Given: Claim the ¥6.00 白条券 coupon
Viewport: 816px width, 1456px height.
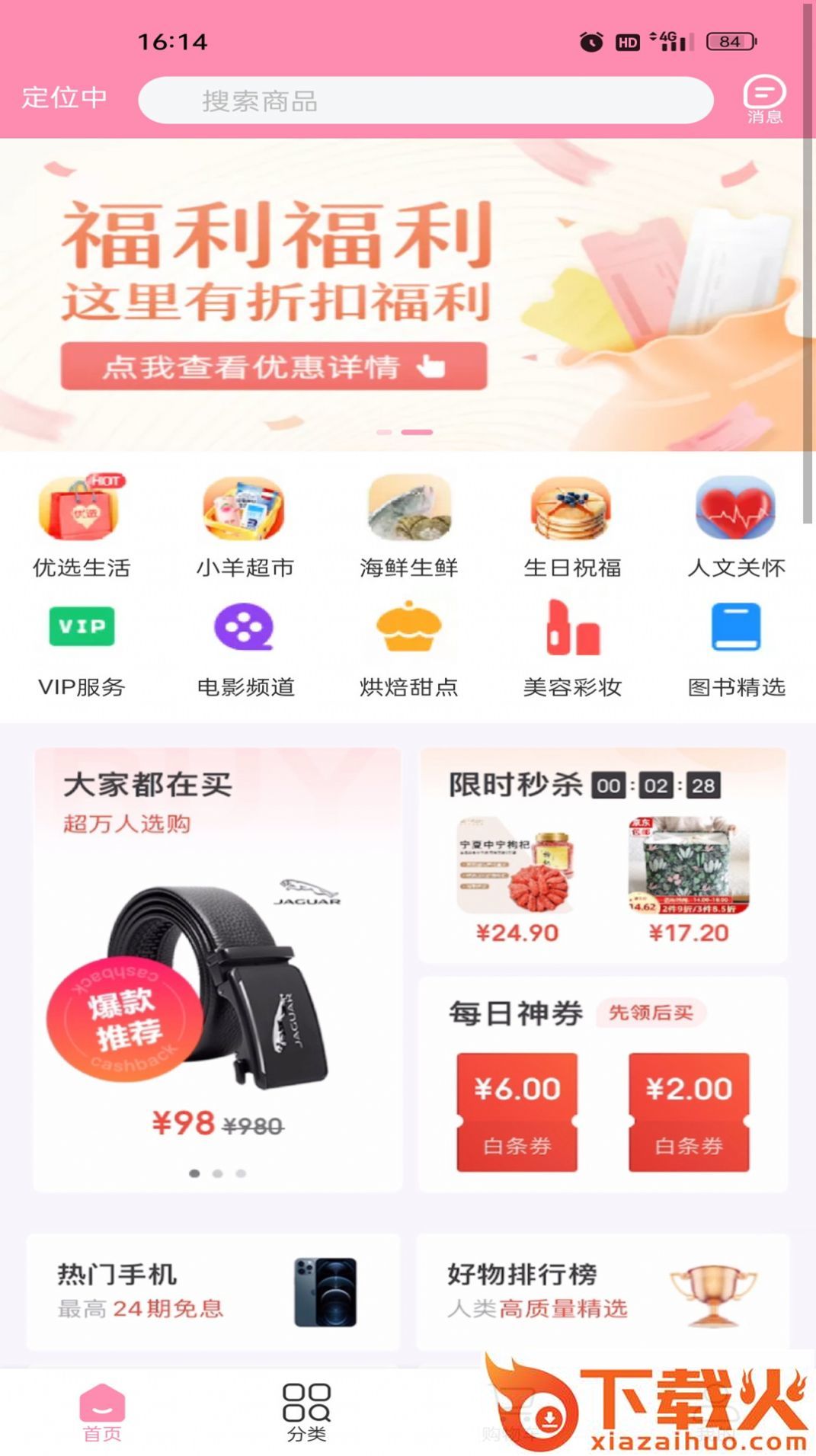Looking at the screenshot, I should click(517, 1112).
